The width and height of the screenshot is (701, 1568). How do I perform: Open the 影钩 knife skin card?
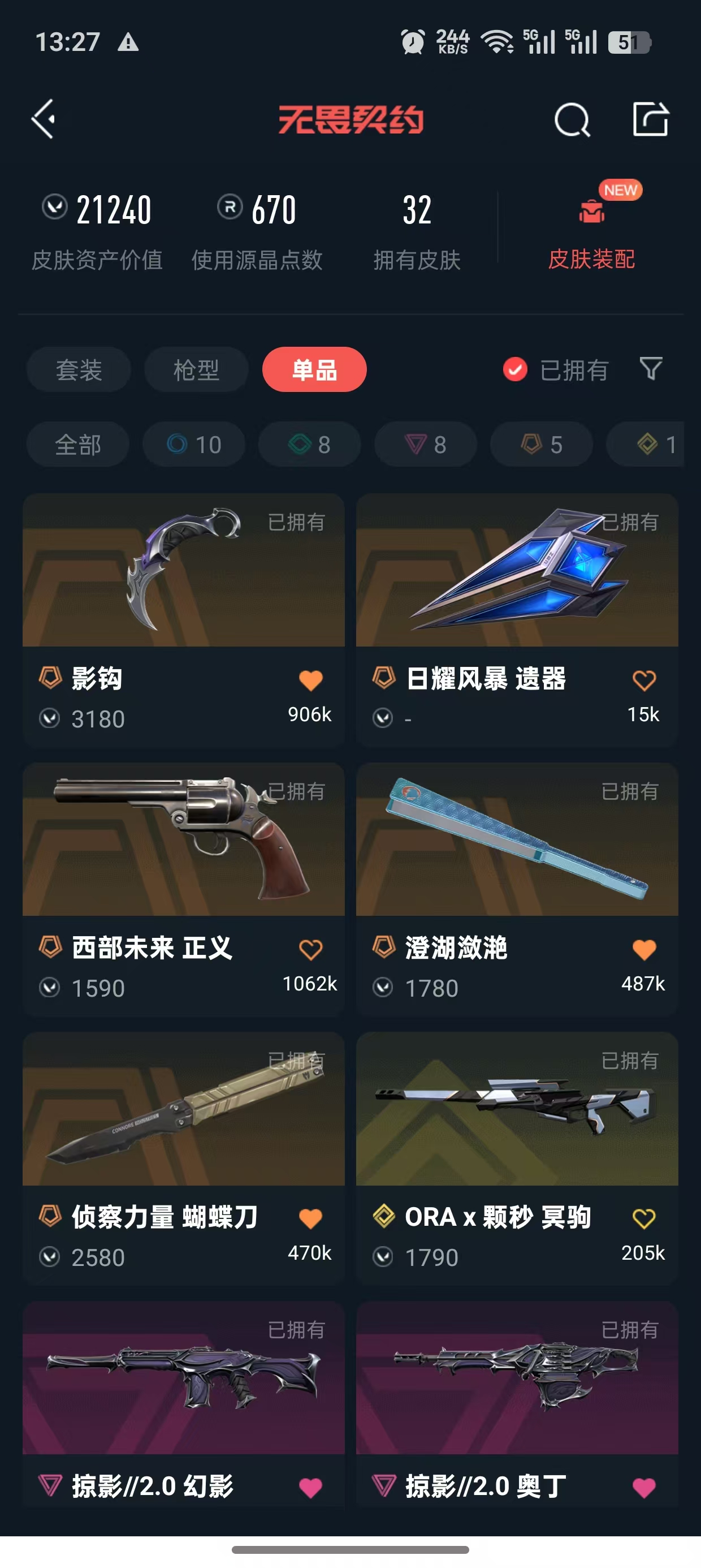tap(183, 621)
